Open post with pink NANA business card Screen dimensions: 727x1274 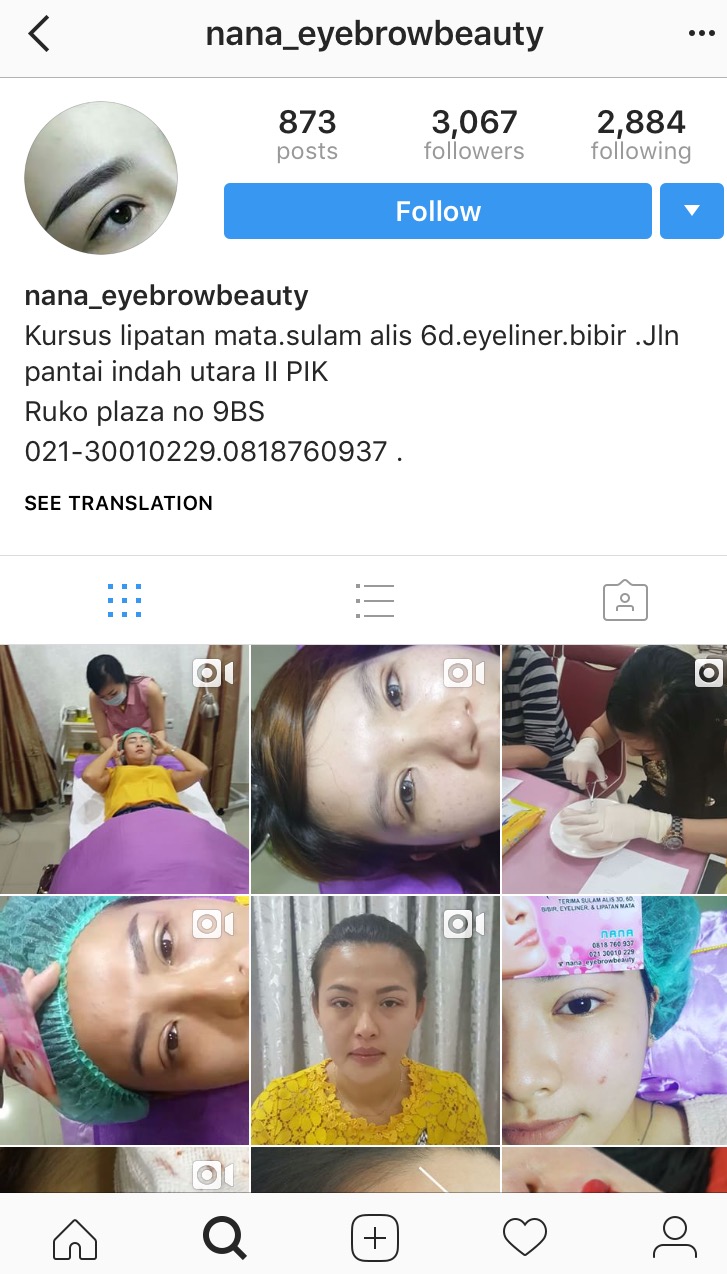[614, 1020]
